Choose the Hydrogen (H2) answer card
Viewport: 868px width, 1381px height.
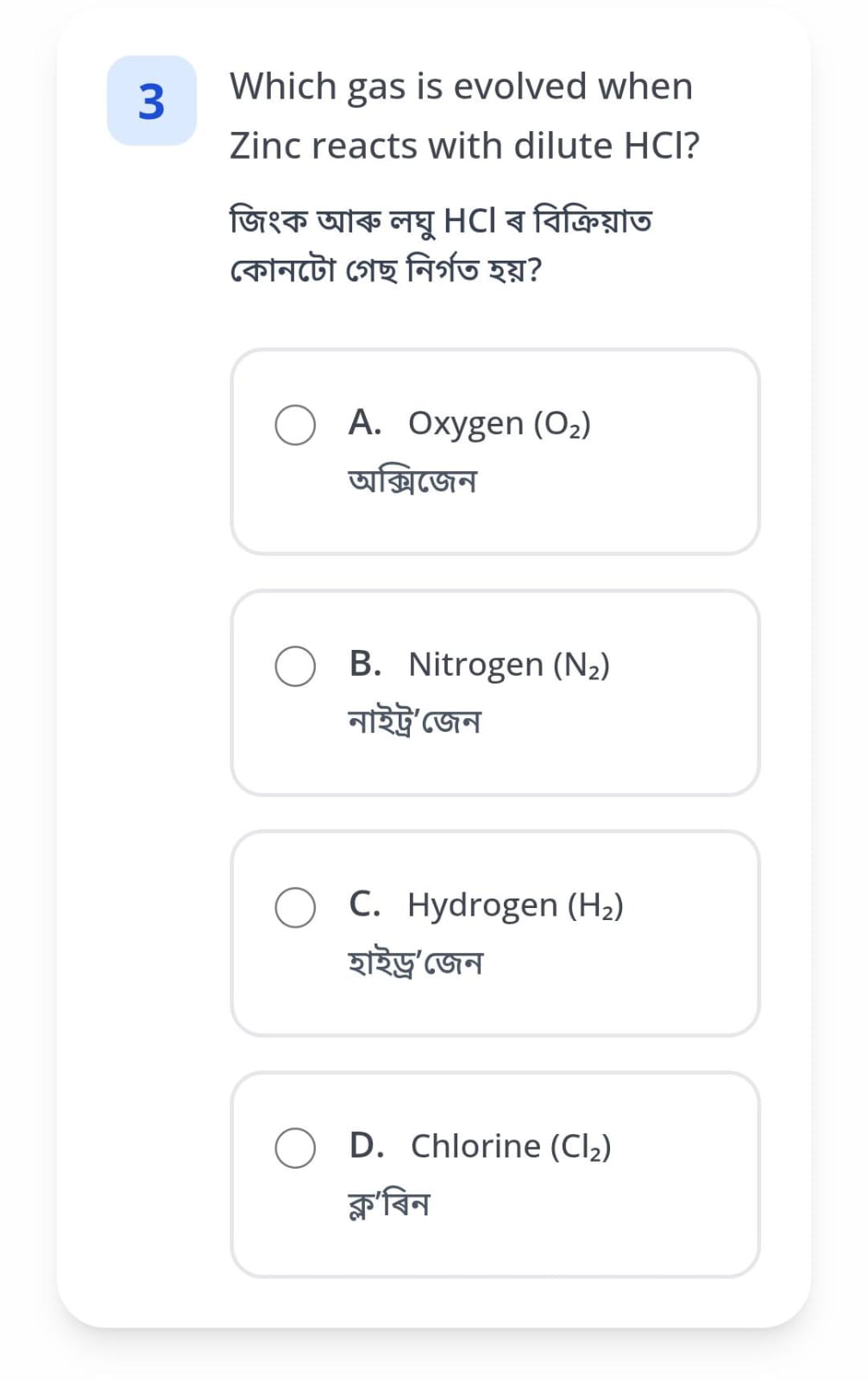click(x=494, y=932)
